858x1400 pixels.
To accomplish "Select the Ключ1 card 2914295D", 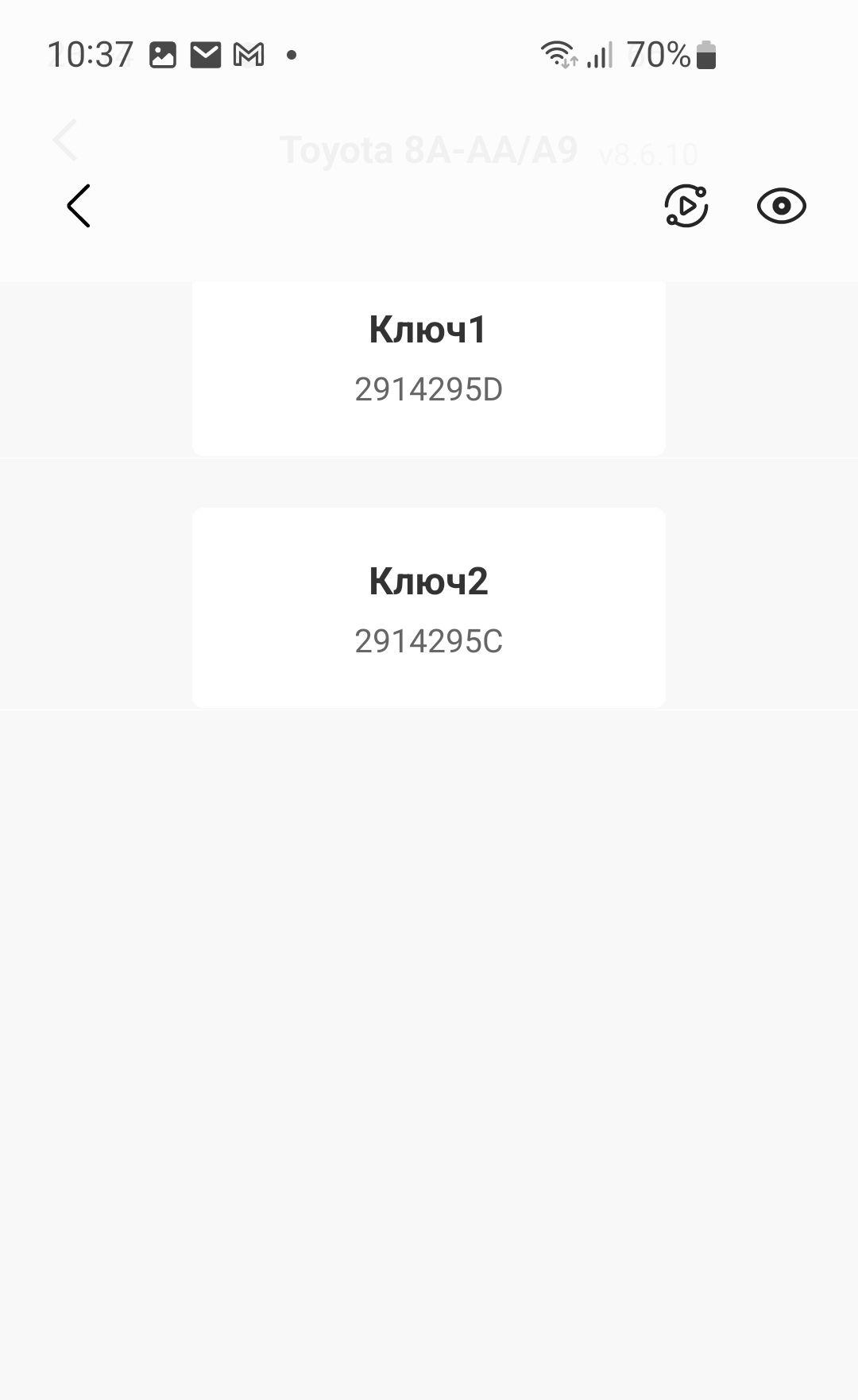I will point(429,368).
